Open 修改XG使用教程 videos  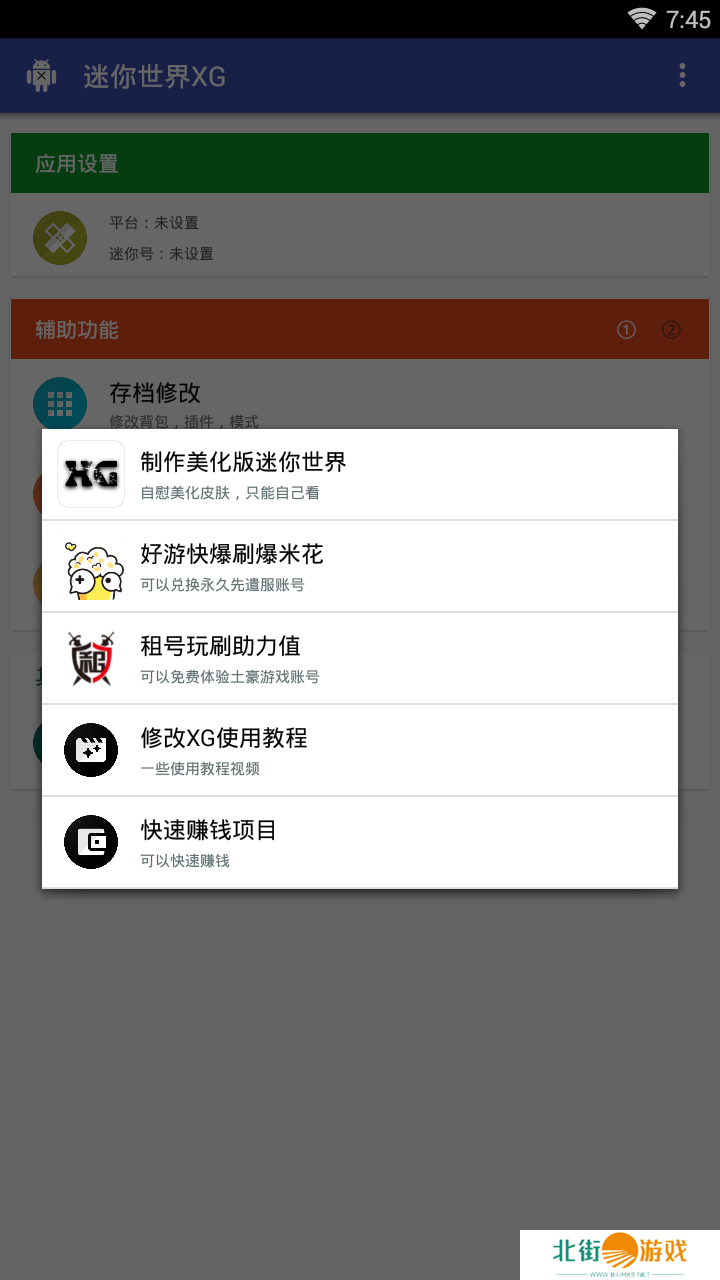point(359,751)
